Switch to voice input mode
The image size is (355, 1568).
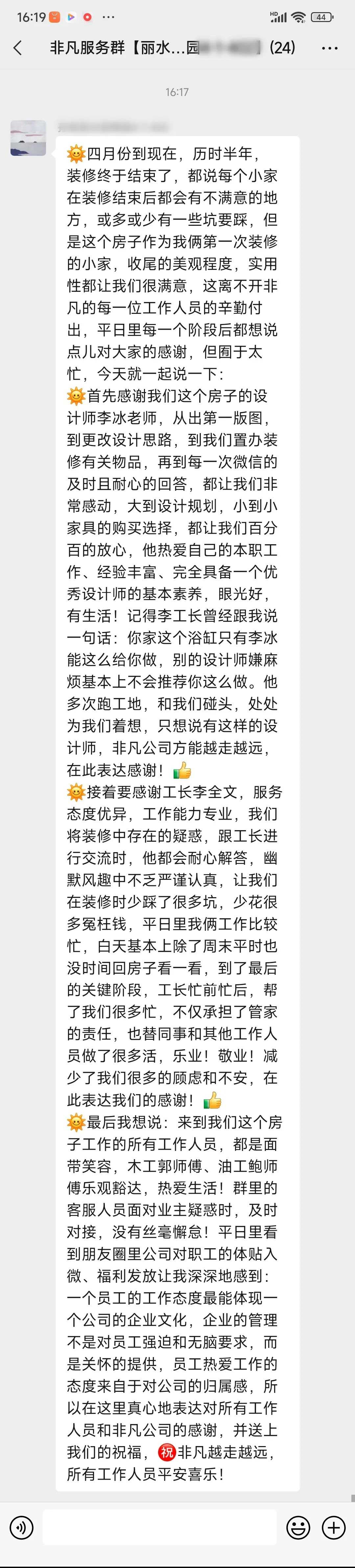click(x=22, y=1527)
